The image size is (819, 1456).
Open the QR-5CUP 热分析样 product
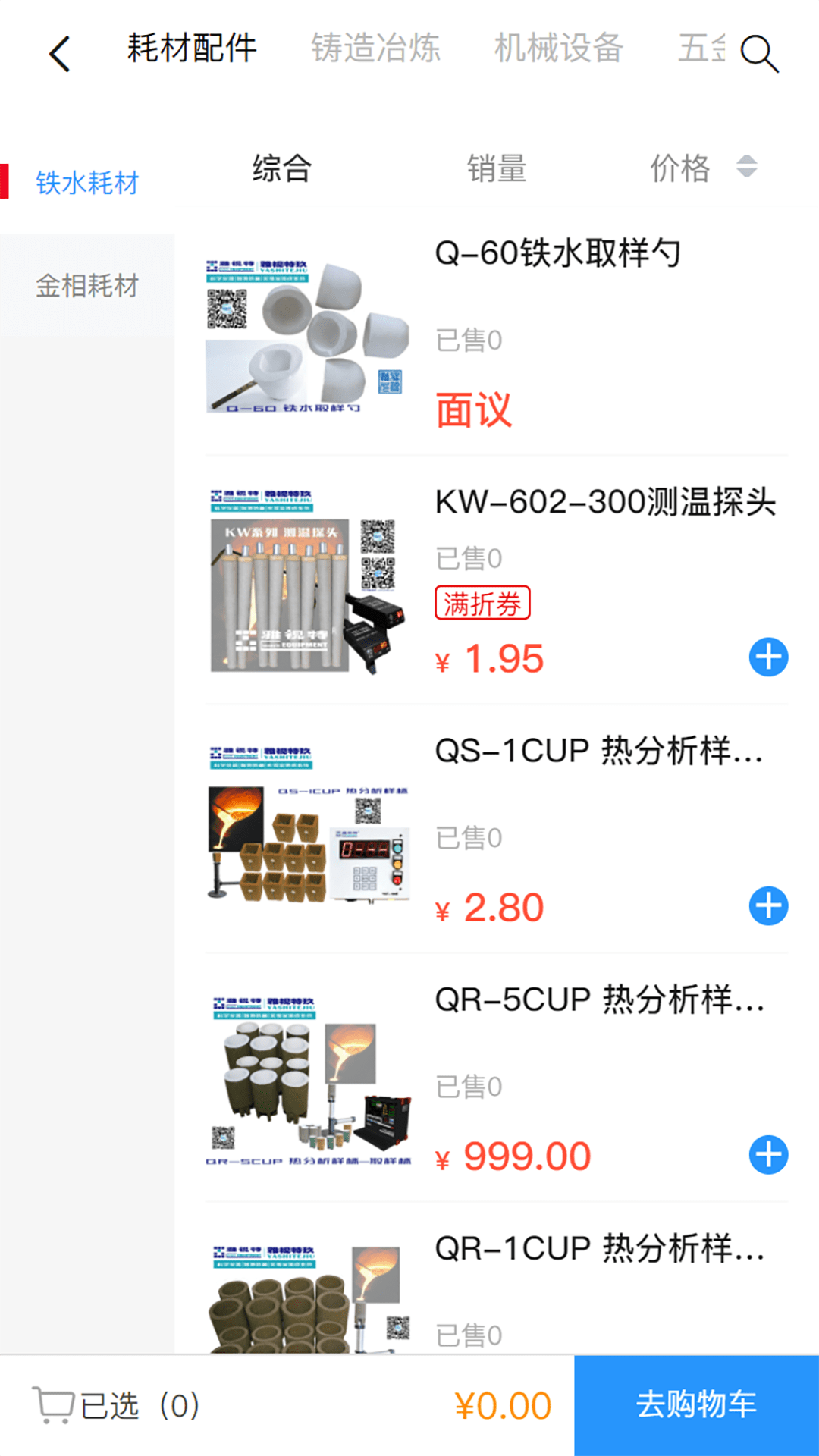click(x=599, y=999)
